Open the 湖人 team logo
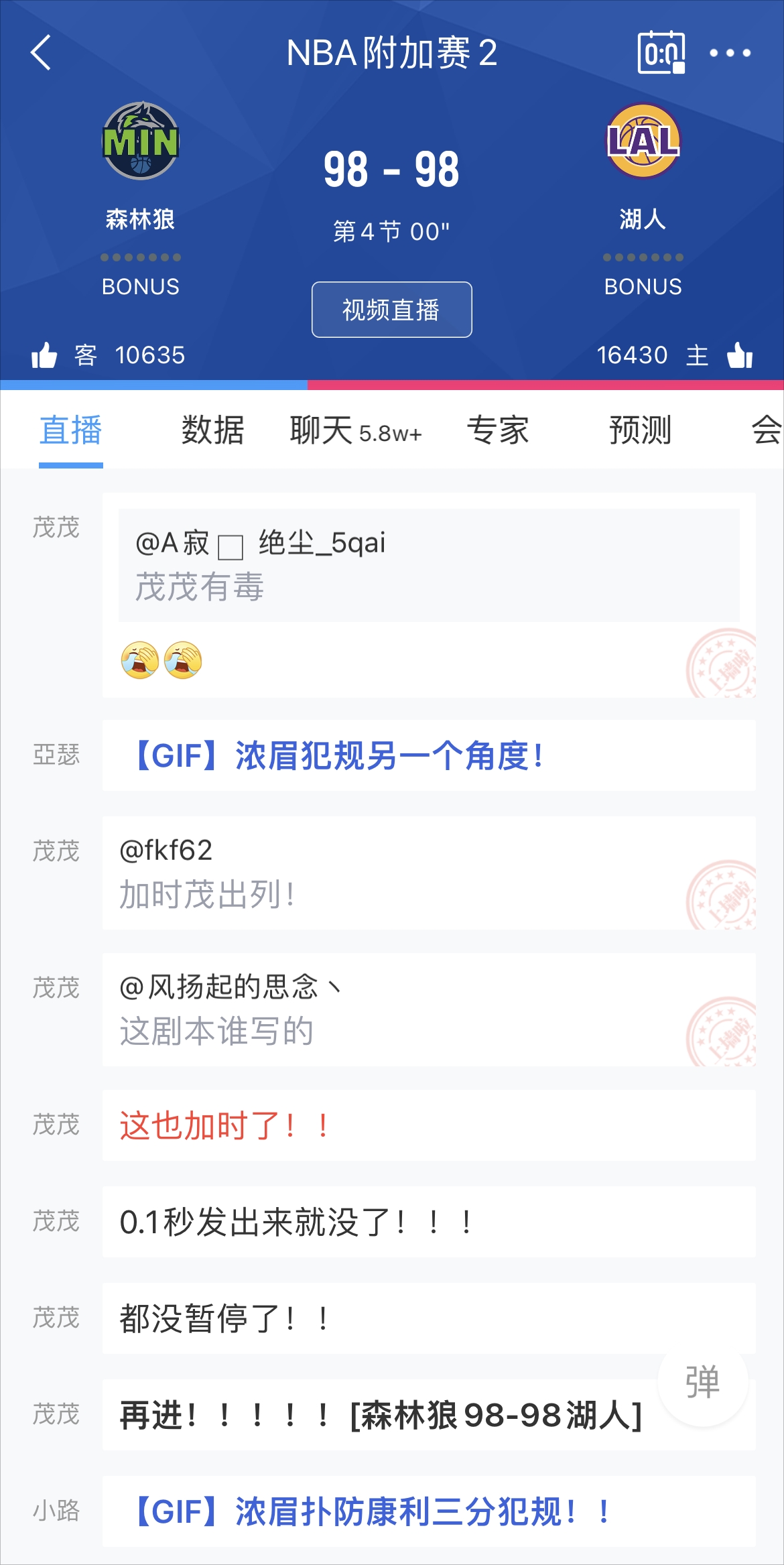This screenshot has width=784, height=1565. [x=643, y=141]
